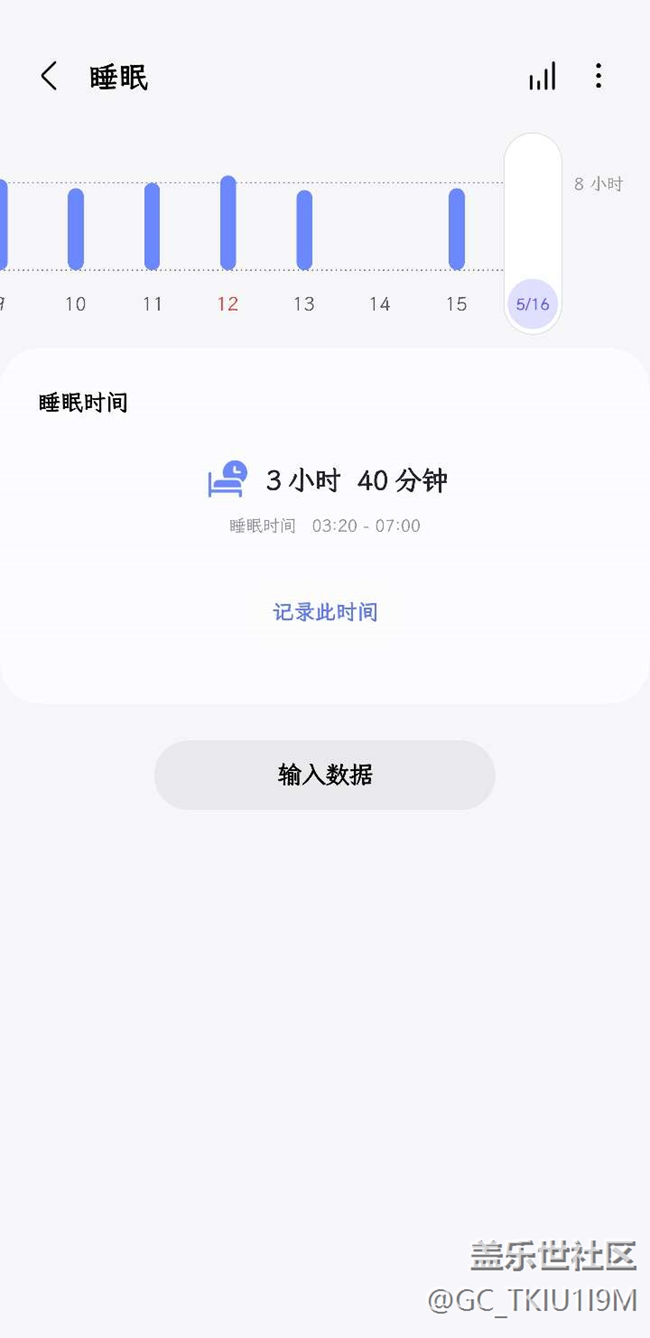Open the three-dot overflow menu
The height and width of the screenshot is (1338, 650).
pos(598,76)
